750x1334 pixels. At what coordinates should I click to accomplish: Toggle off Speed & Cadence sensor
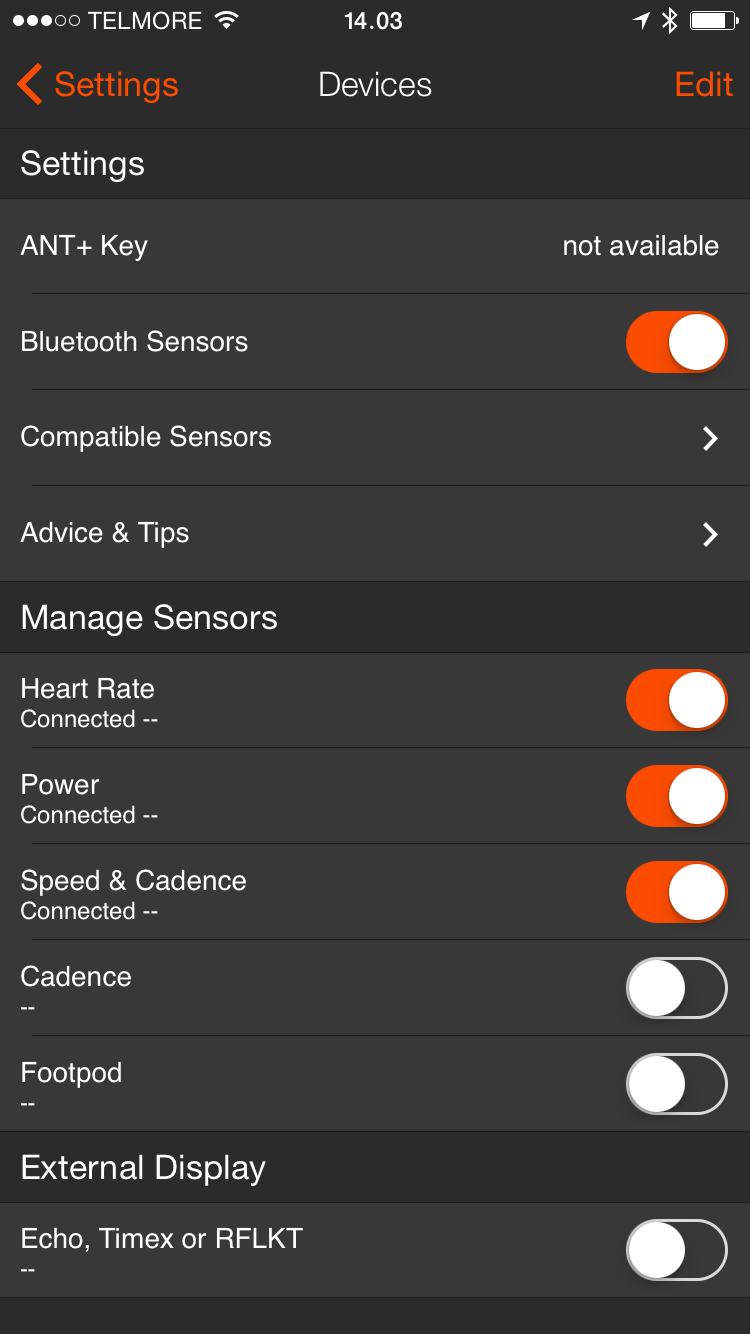coord(676,892)
